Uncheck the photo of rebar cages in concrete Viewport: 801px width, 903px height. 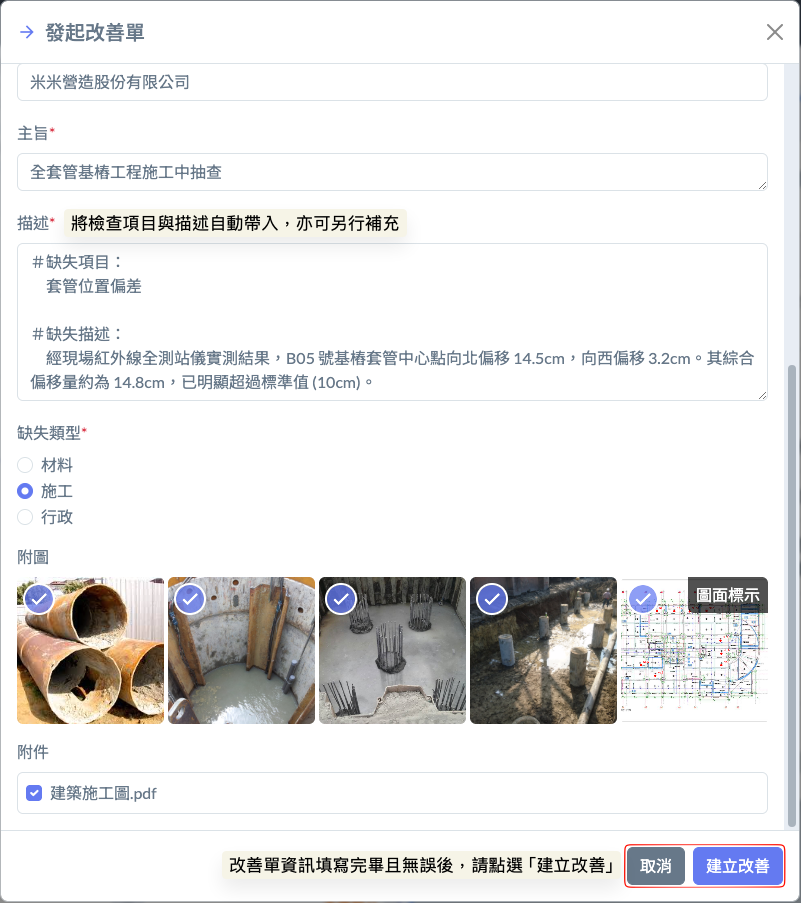[341, 599]
